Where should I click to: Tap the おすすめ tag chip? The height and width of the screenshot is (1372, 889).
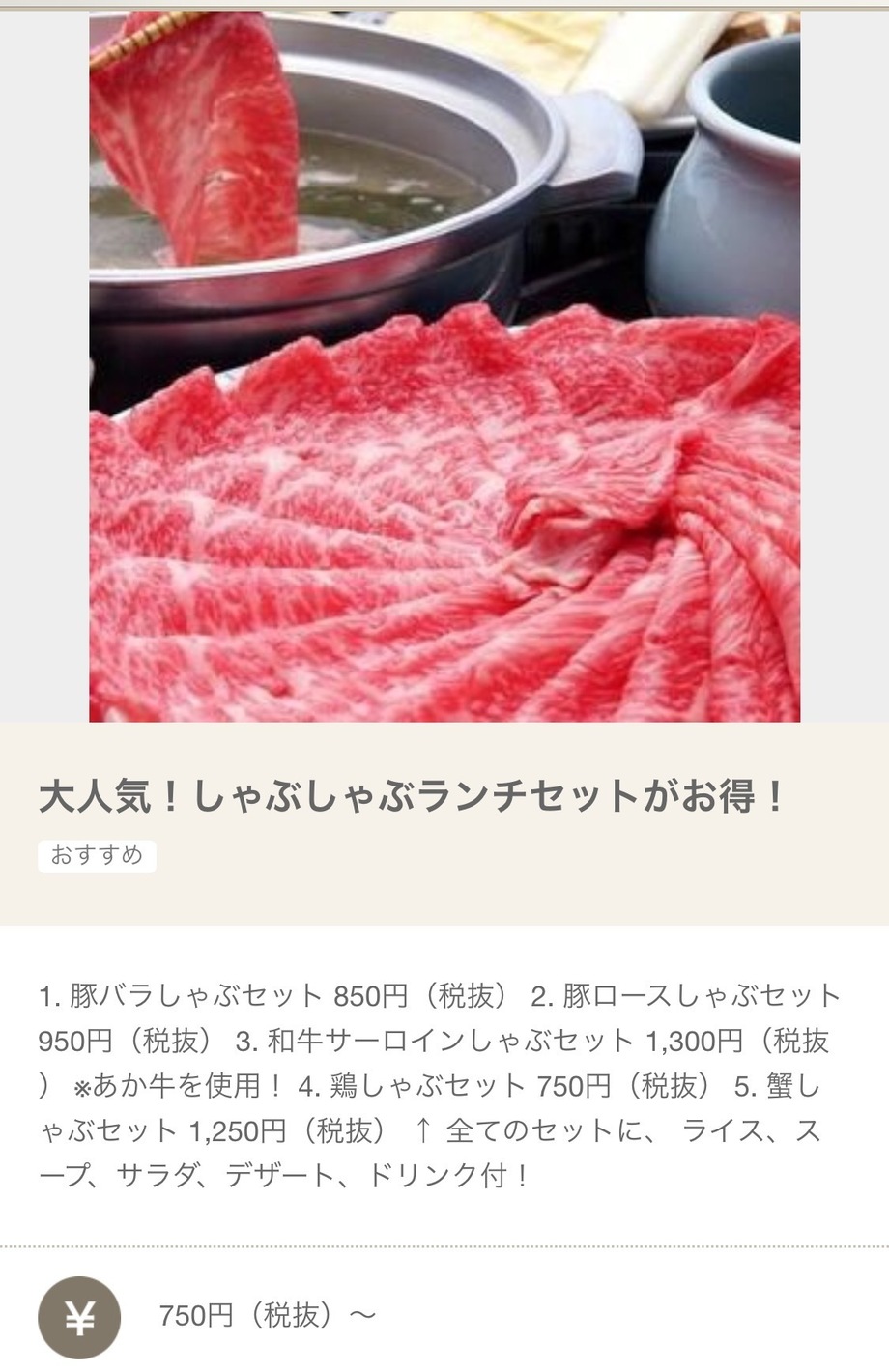click(97, 856)
